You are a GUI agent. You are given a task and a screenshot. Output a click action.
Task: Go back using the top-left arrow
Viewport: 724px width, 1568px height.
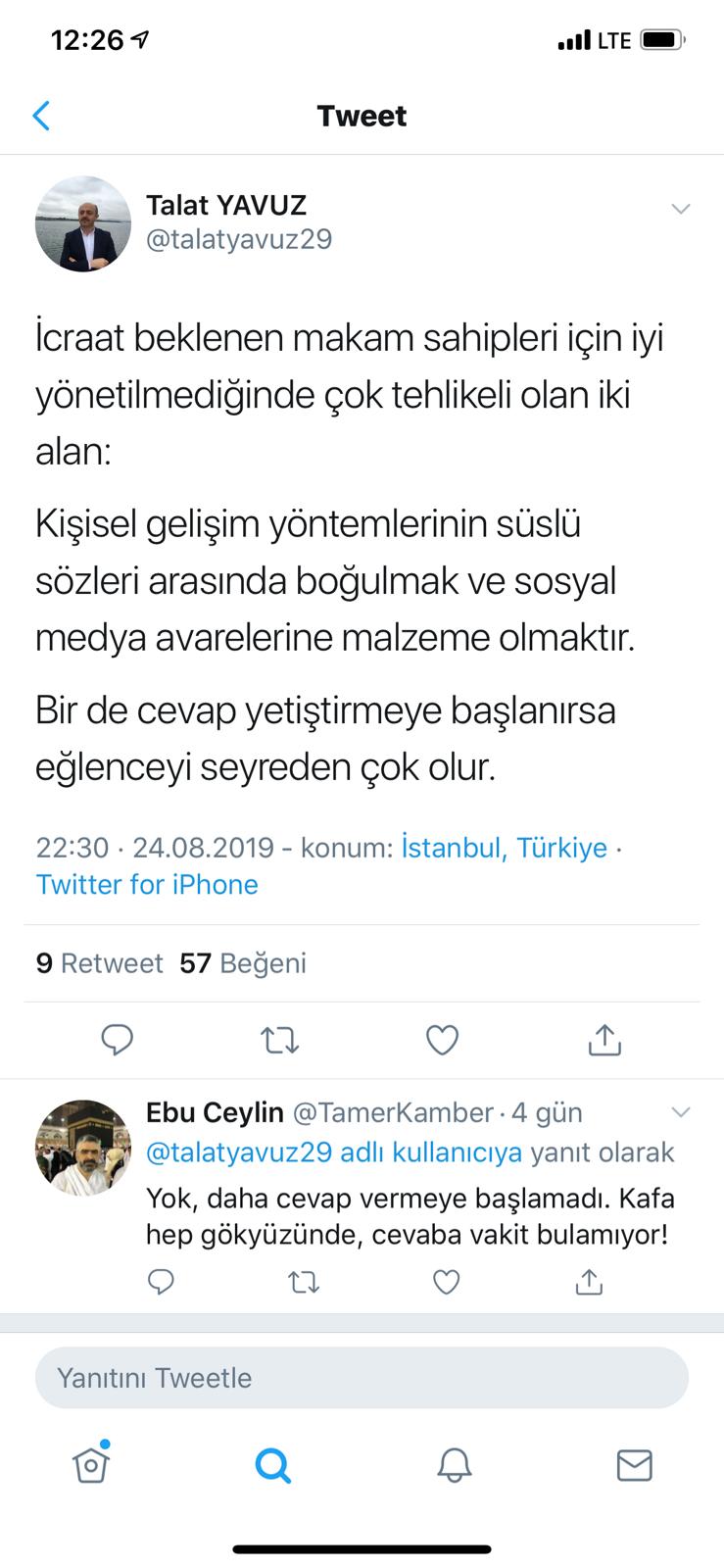pos(41,116)
